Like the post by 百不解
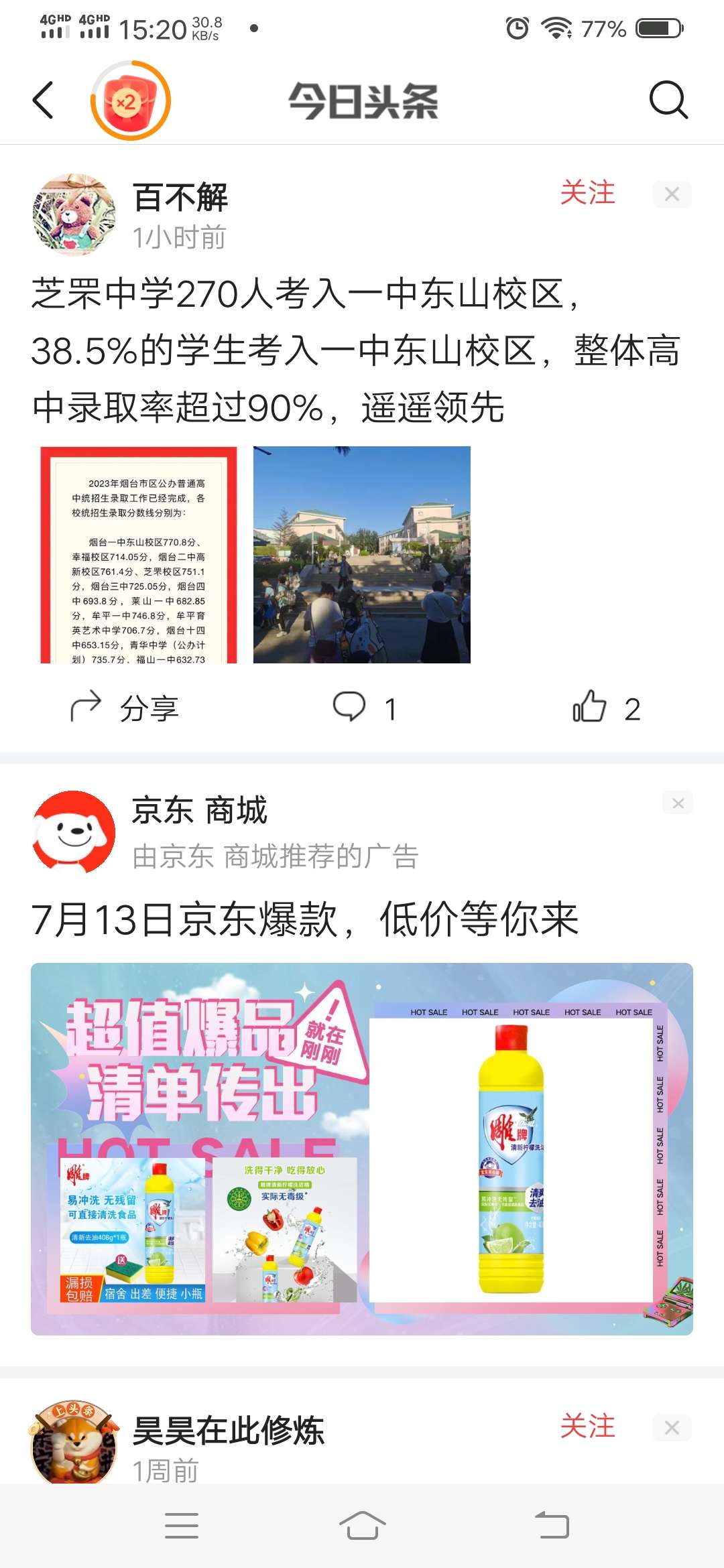This screenshot has height=1568, width=724. tap(605, 708)
